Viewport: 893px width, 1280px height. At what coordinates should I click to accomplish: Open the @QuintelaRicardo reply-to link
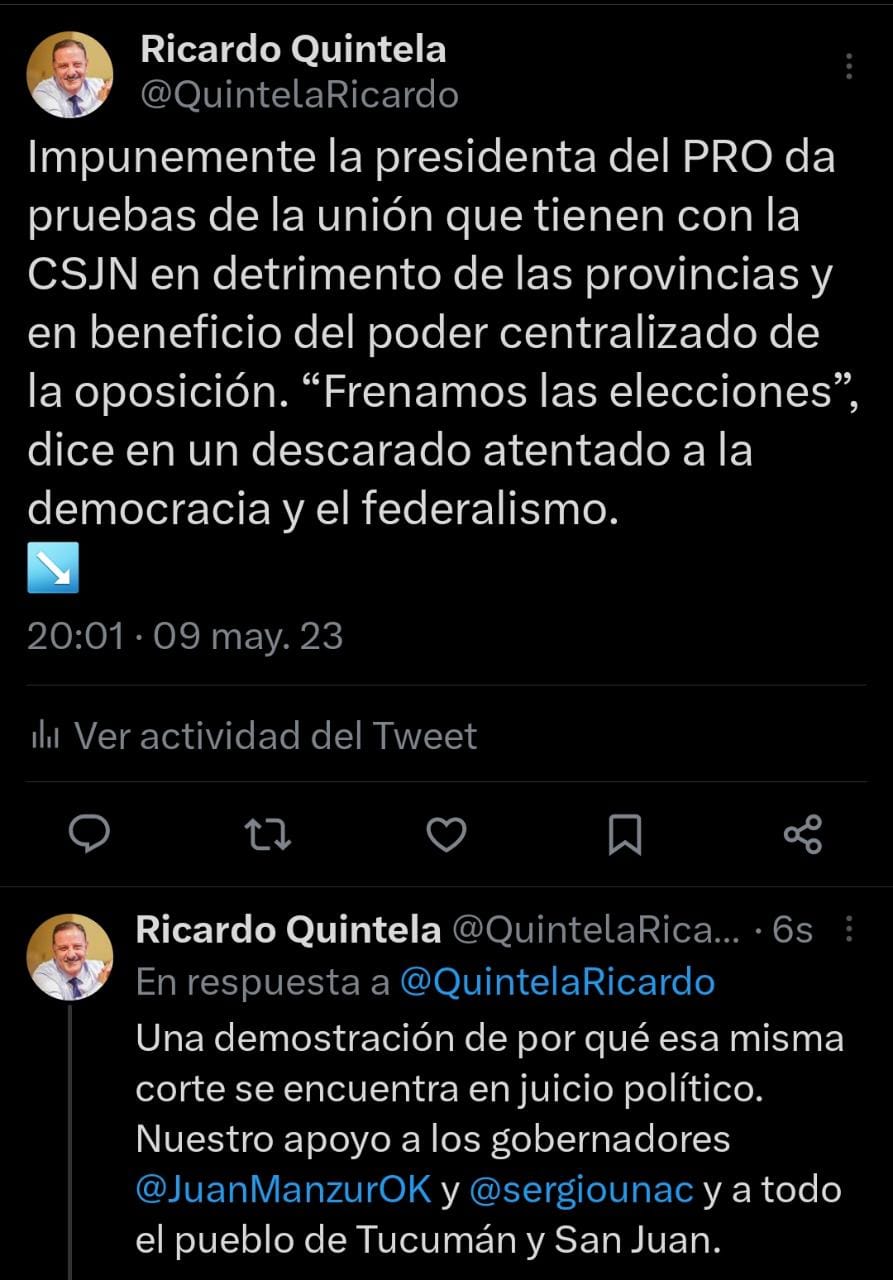557,982
